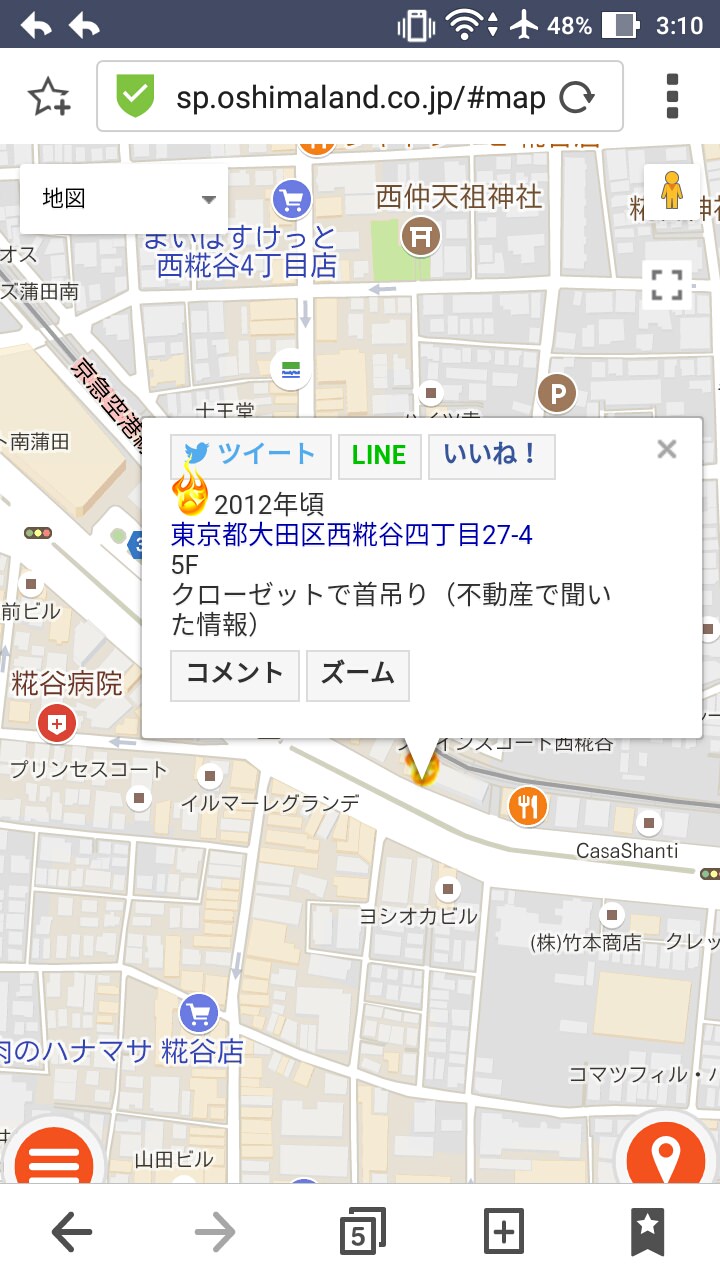Share via the LINE button

point(379,456)
